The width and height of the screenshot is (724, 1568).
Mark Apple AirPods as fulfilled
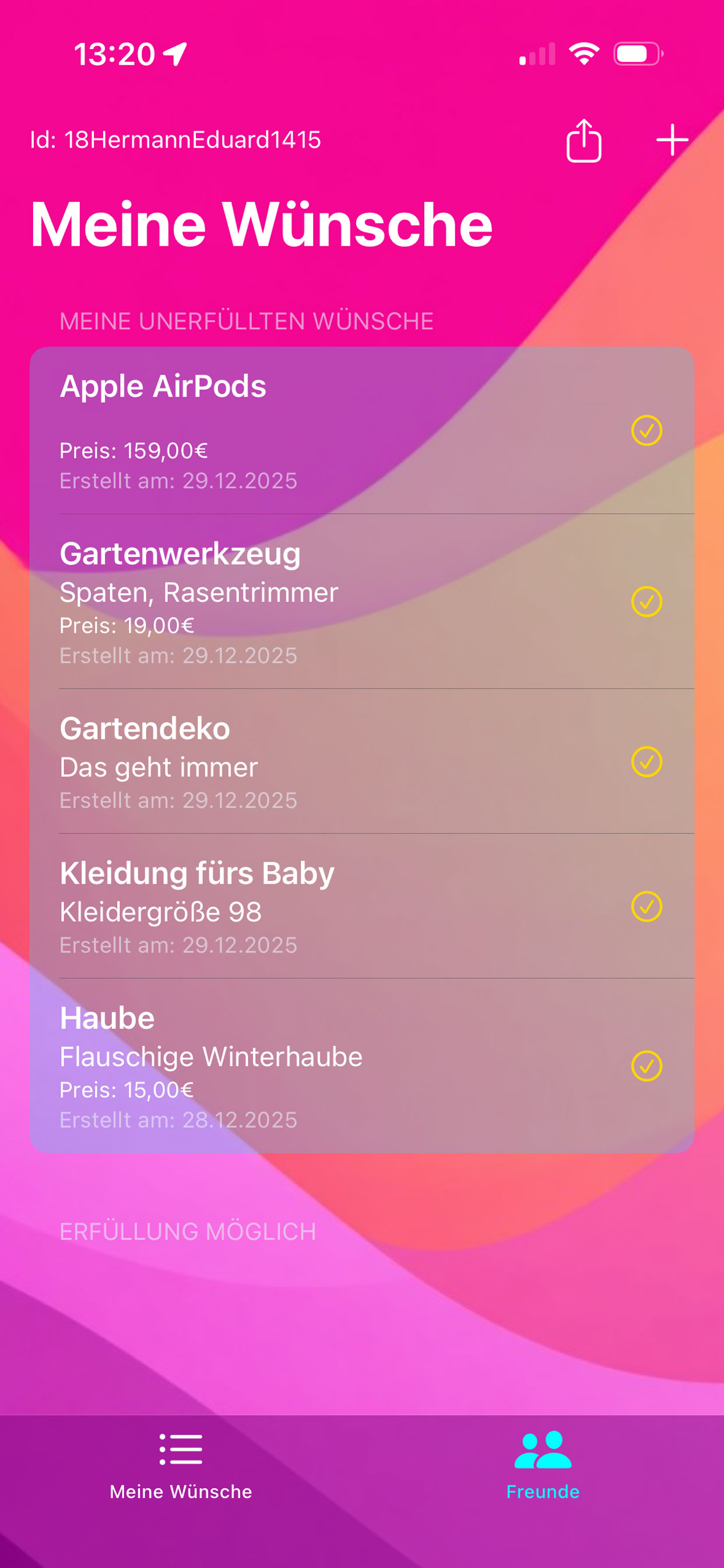pyautogui.click(x=646, y=430)
